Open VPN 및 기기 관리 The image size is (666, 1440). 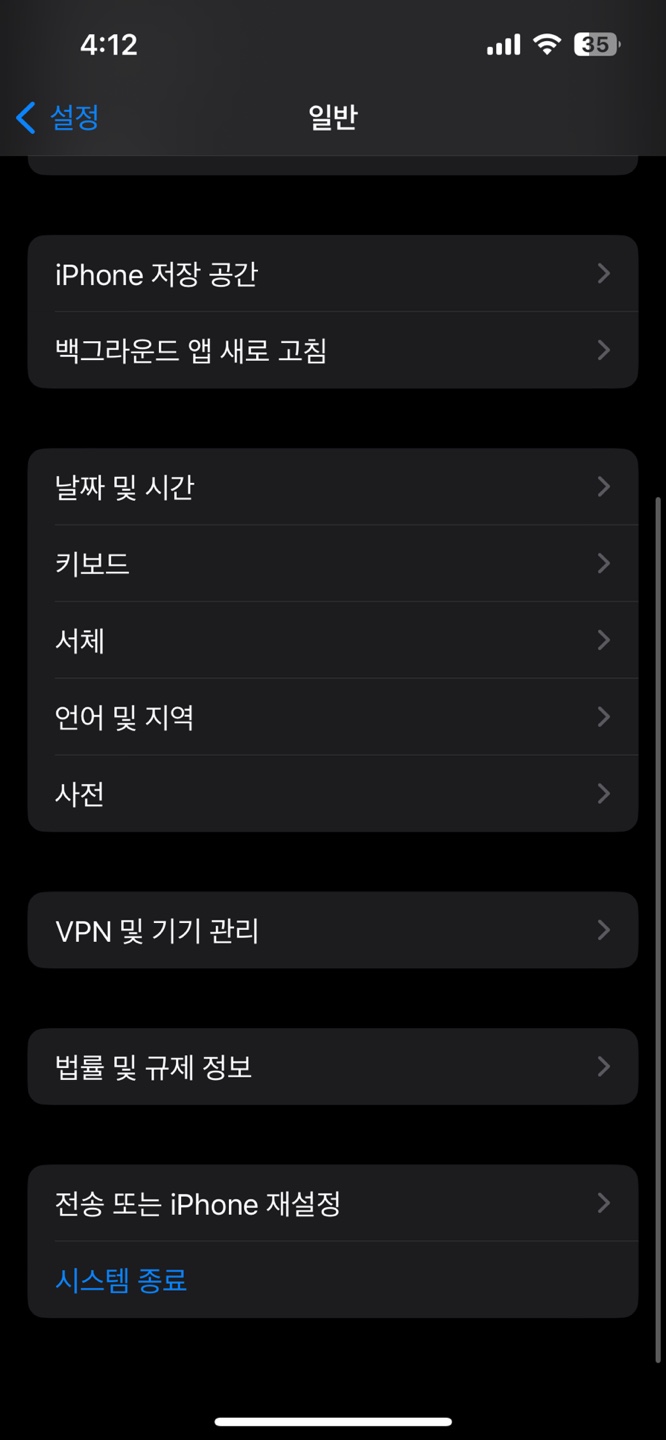(x=333, y=930)
